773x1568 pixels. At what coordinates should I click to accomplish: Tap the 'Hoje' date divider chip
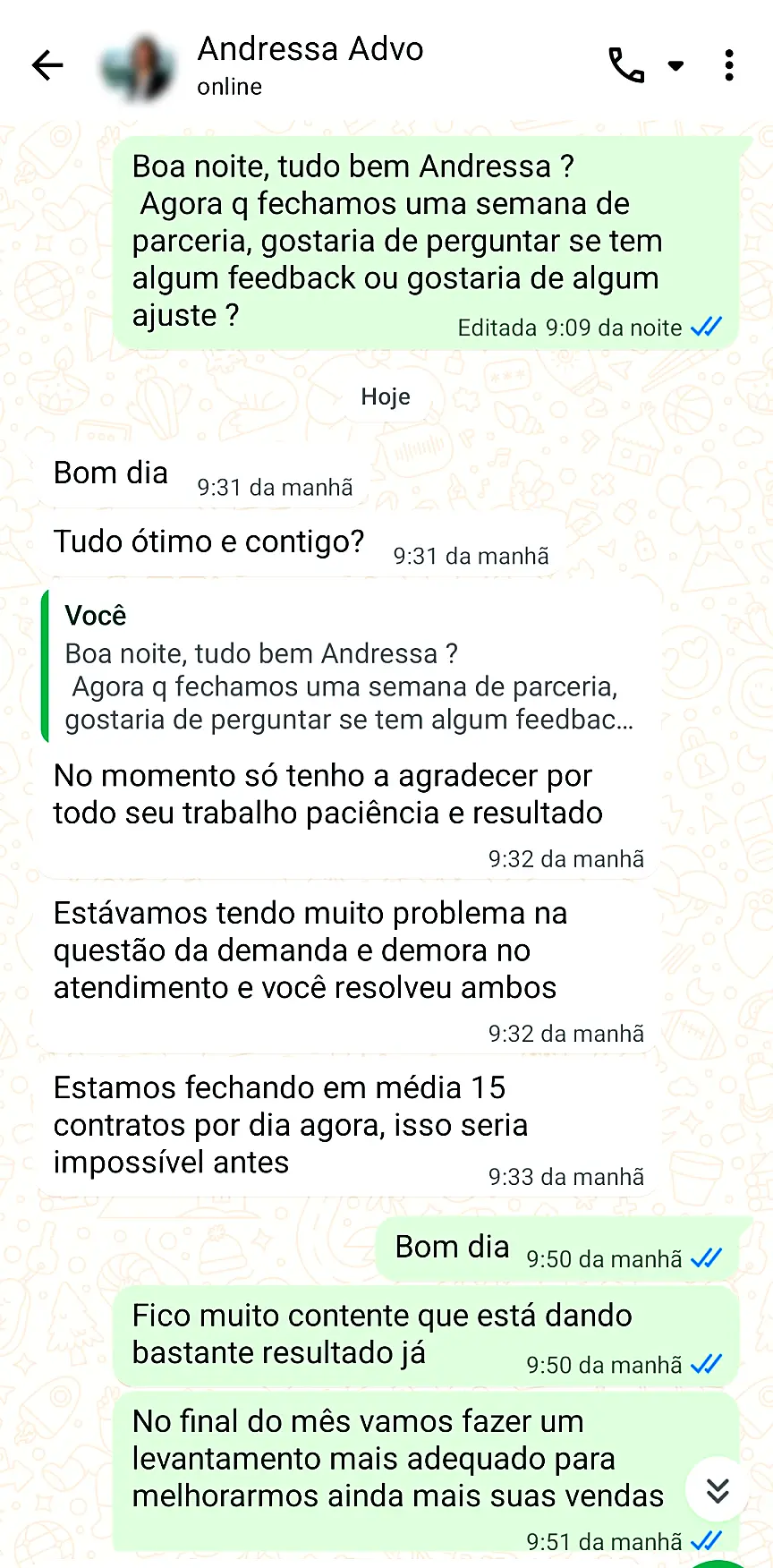coord(385,396)
